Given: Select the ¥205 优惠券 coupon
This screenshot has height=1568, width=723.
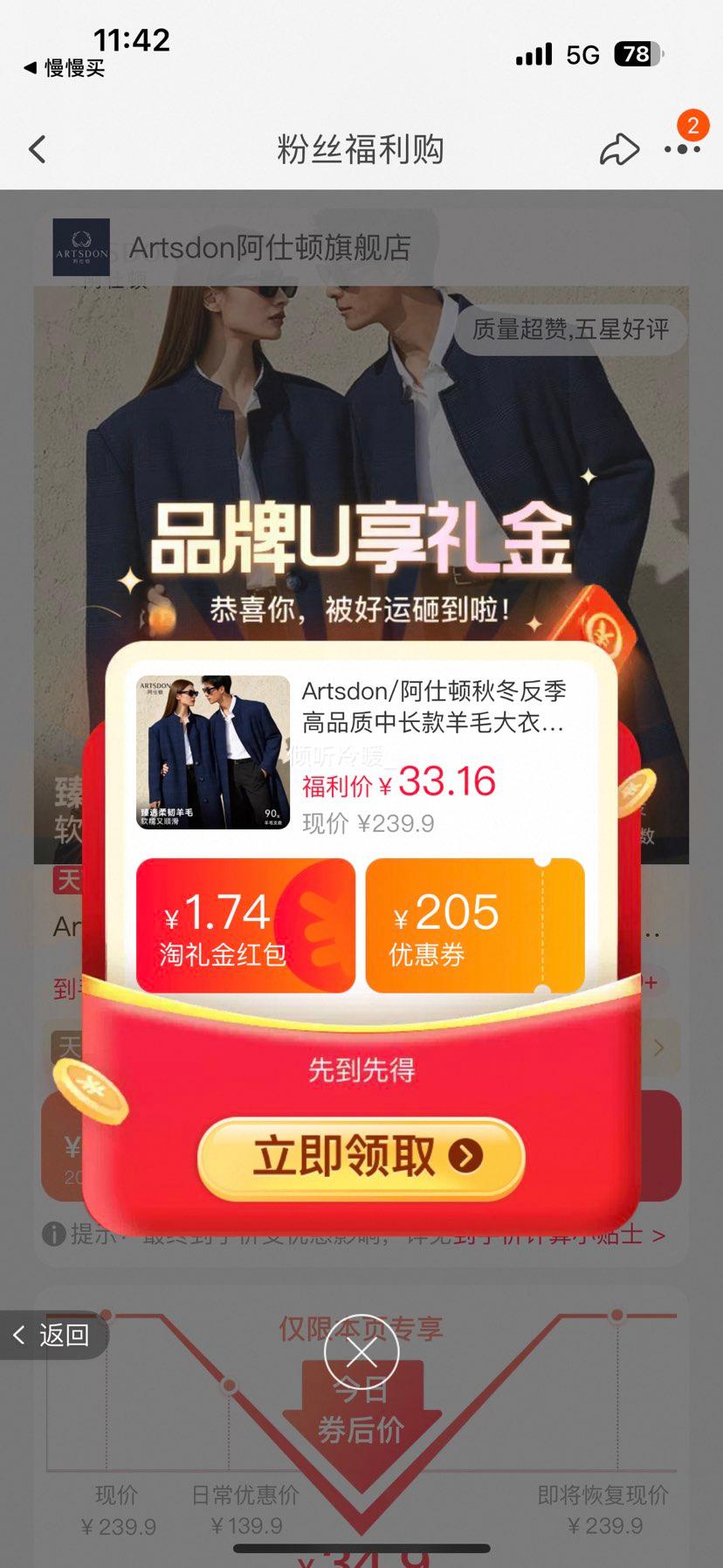Looking at the screenshot, I should coord(474,926).
